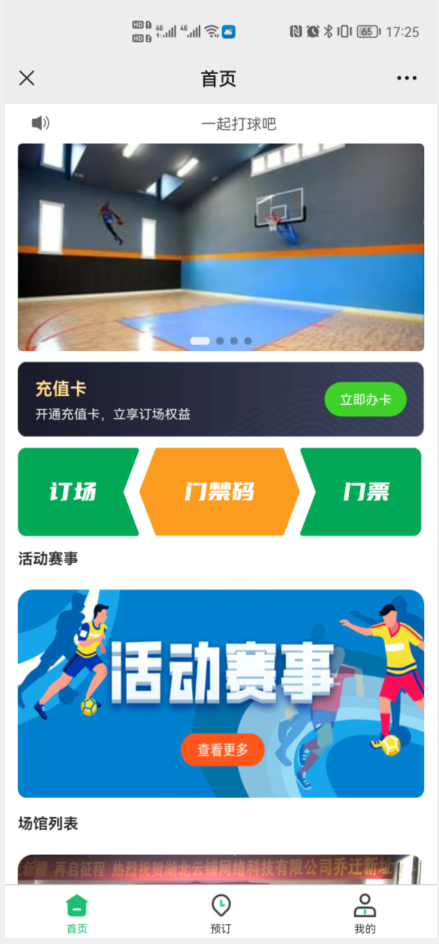
Task: Switch to the 我的 tab
Action: (x=364, y=914)
